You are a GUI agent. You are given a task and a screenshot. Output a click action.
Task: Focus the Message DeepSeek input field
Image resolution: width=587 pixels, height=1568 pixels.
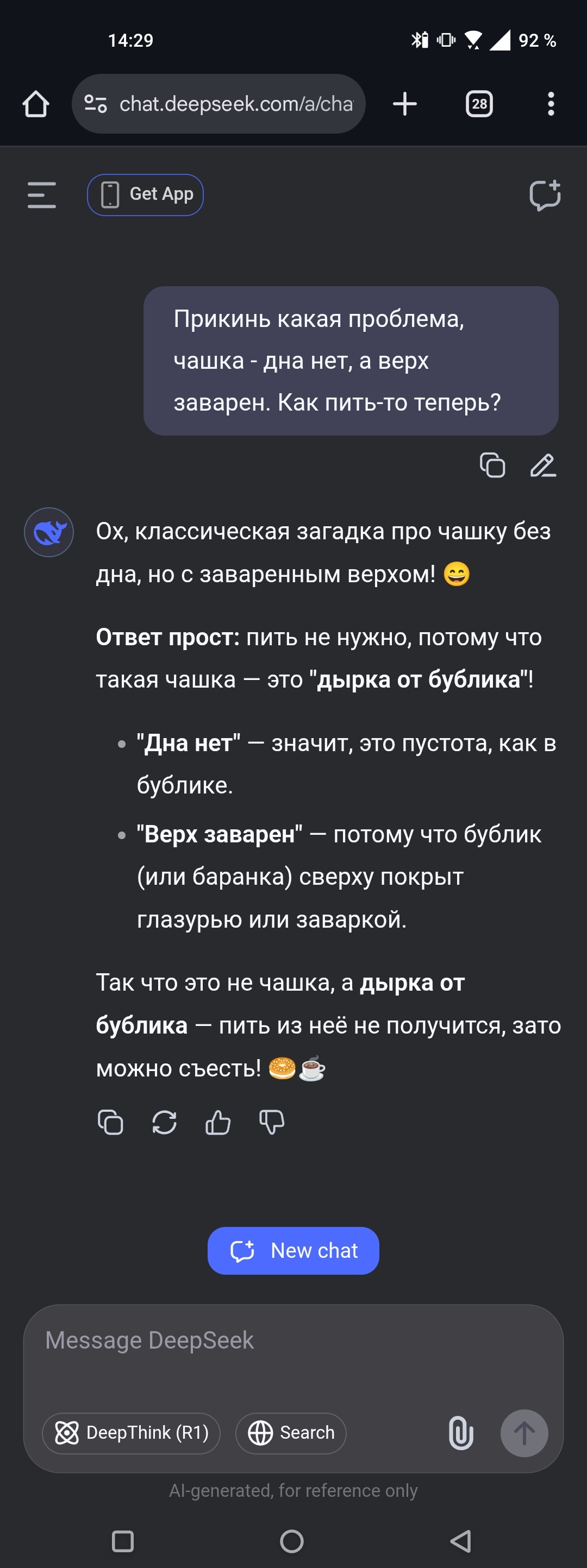[292, 1352]
